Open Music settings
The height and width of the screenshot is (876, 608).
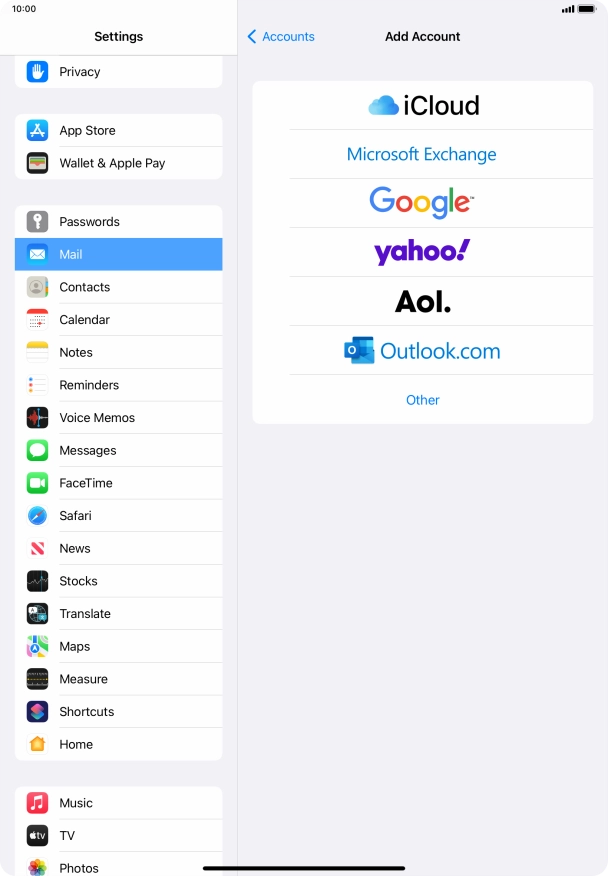118,803
